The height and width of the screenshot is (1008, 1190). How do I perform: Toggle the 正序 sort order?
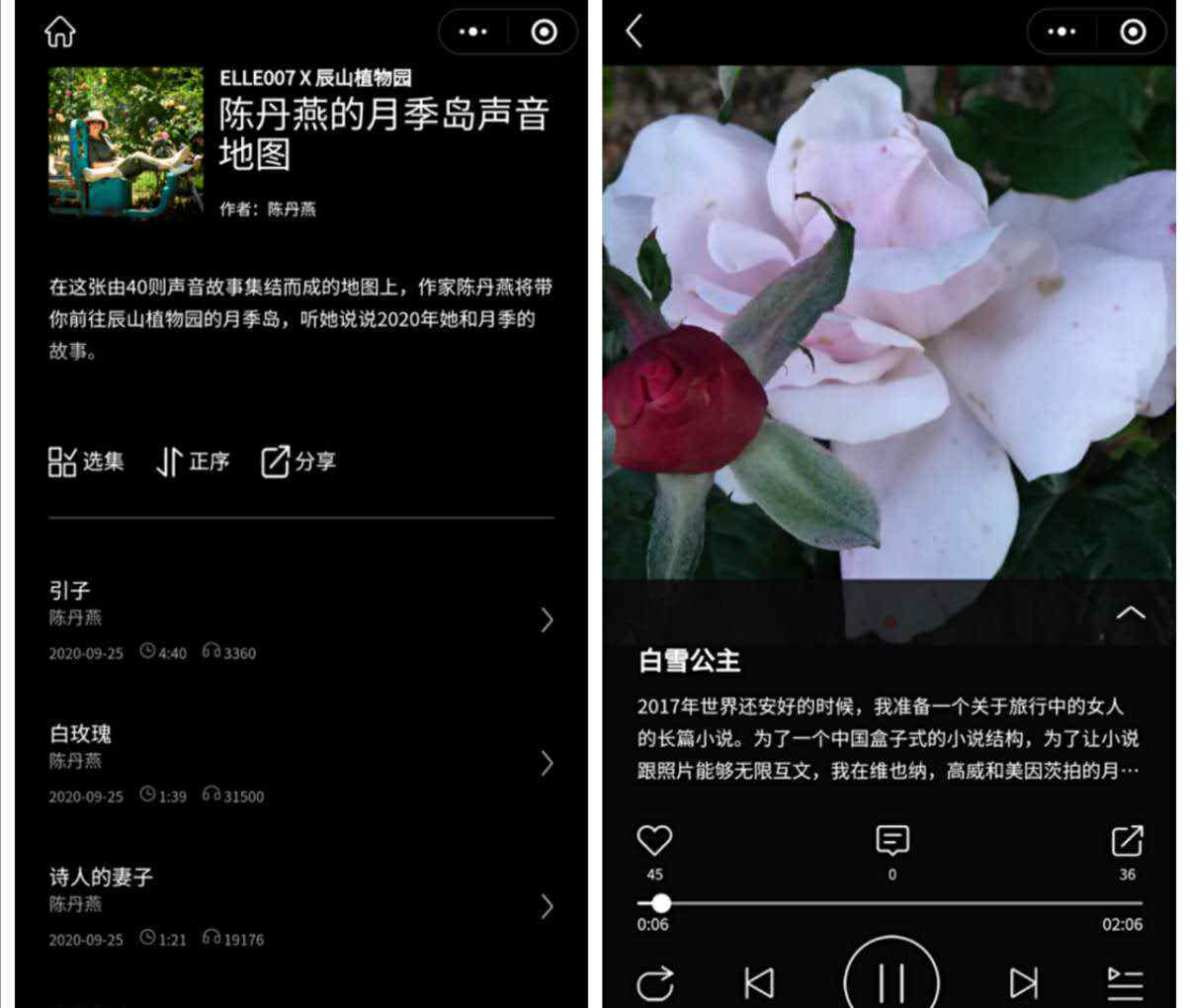point(193,461)
